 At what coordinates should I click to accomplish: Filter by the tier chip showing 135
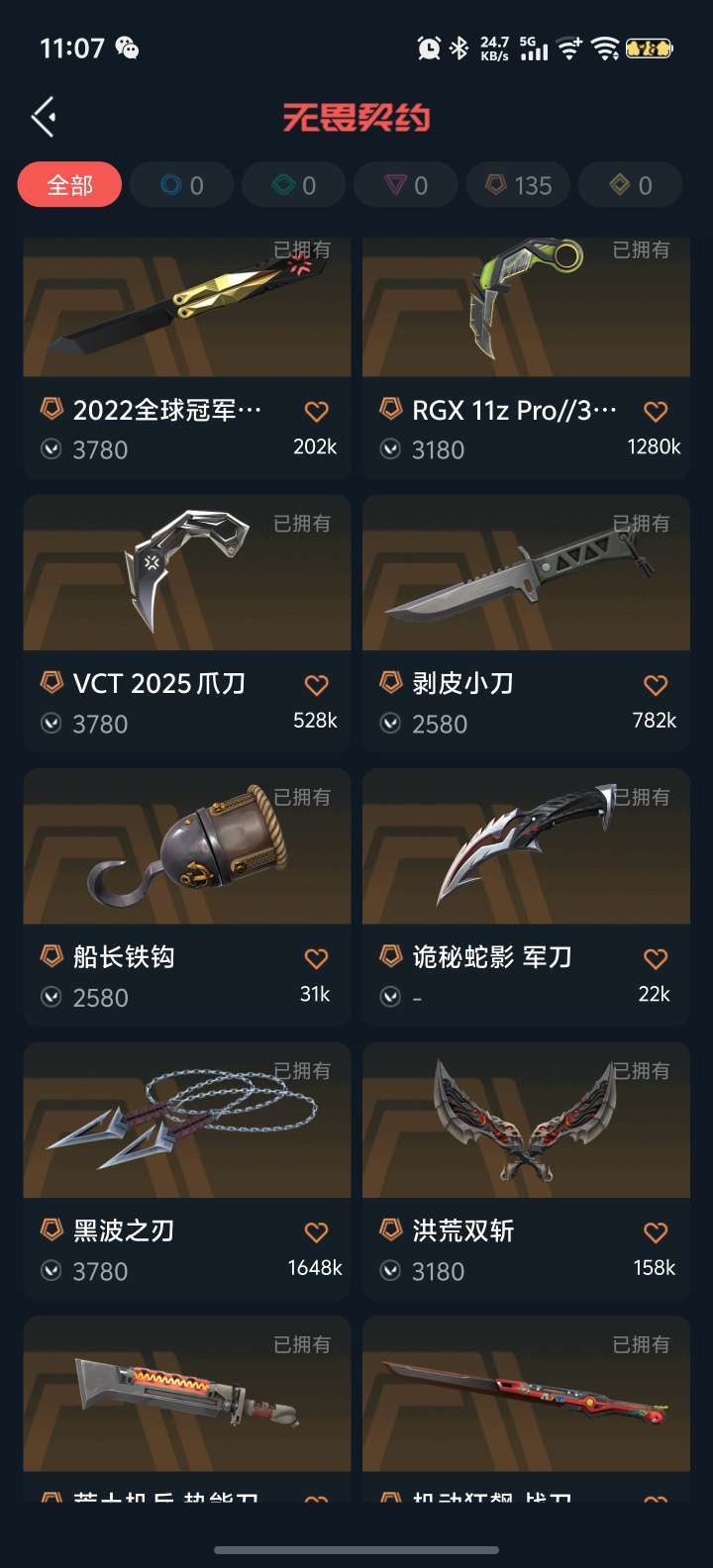pos(518,185)
